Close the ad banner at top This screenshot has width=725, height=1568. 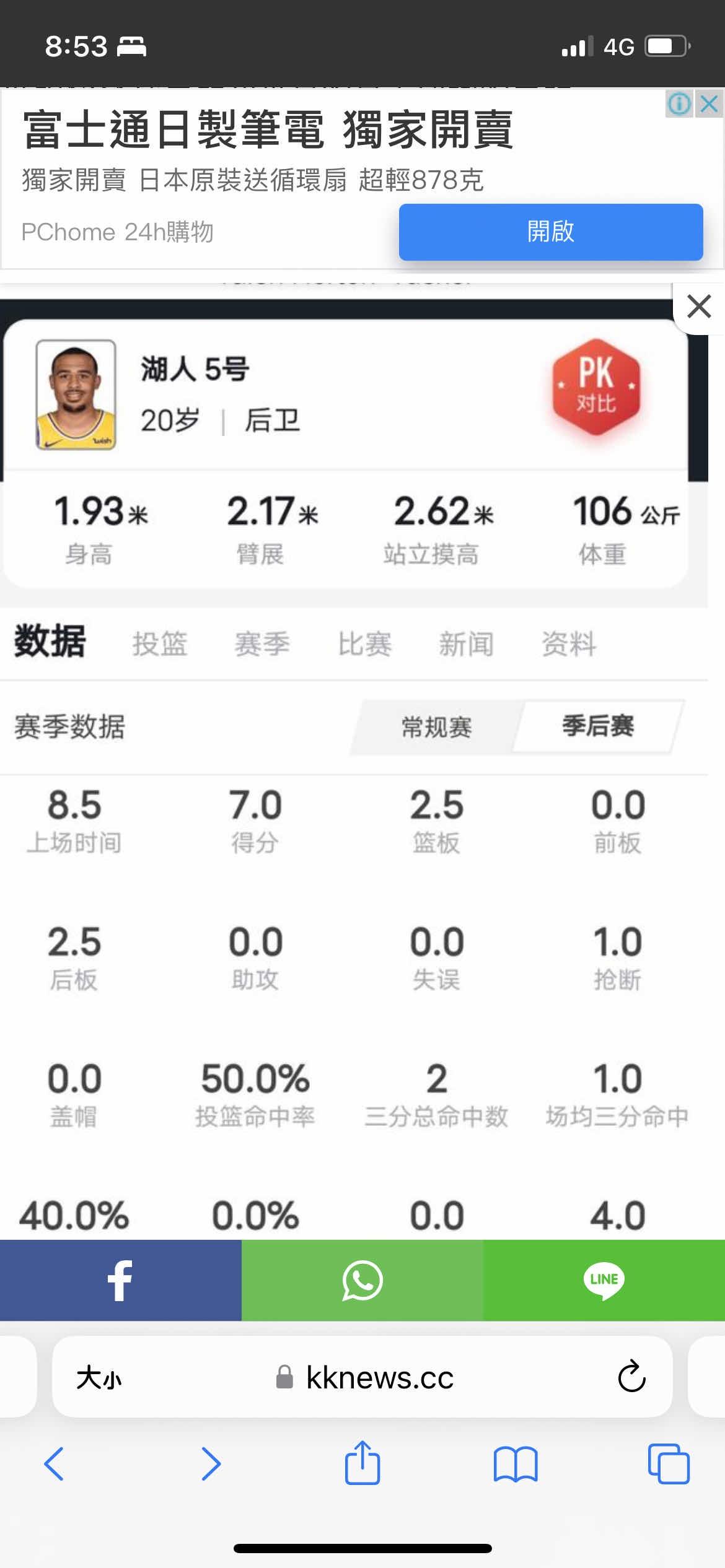click(x=709, y=103)
